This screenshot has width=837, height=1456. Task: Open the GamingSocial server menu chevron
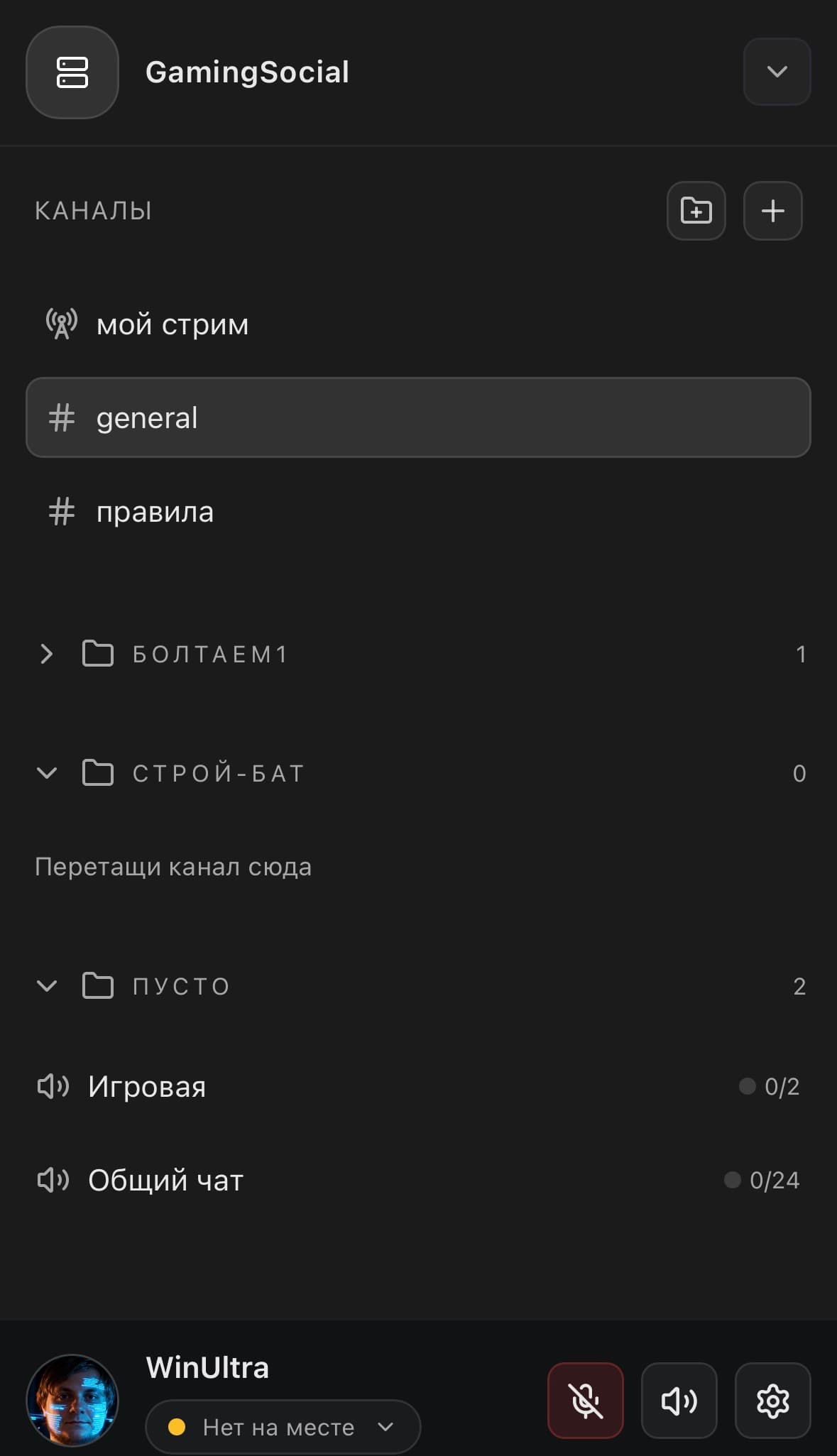(777, 72)
